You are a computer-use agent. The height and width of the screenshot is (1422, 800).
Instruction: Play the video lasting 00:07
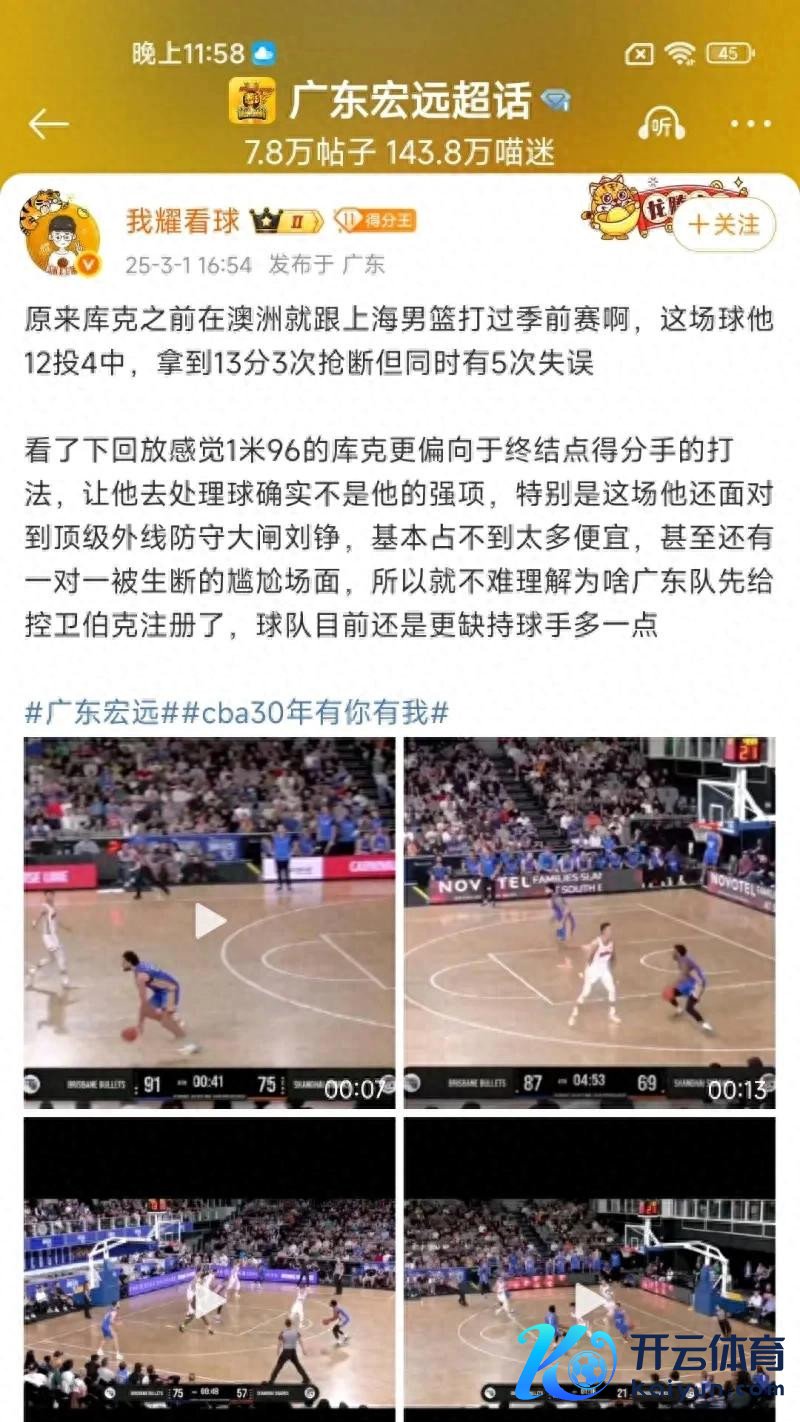[209, 920]
